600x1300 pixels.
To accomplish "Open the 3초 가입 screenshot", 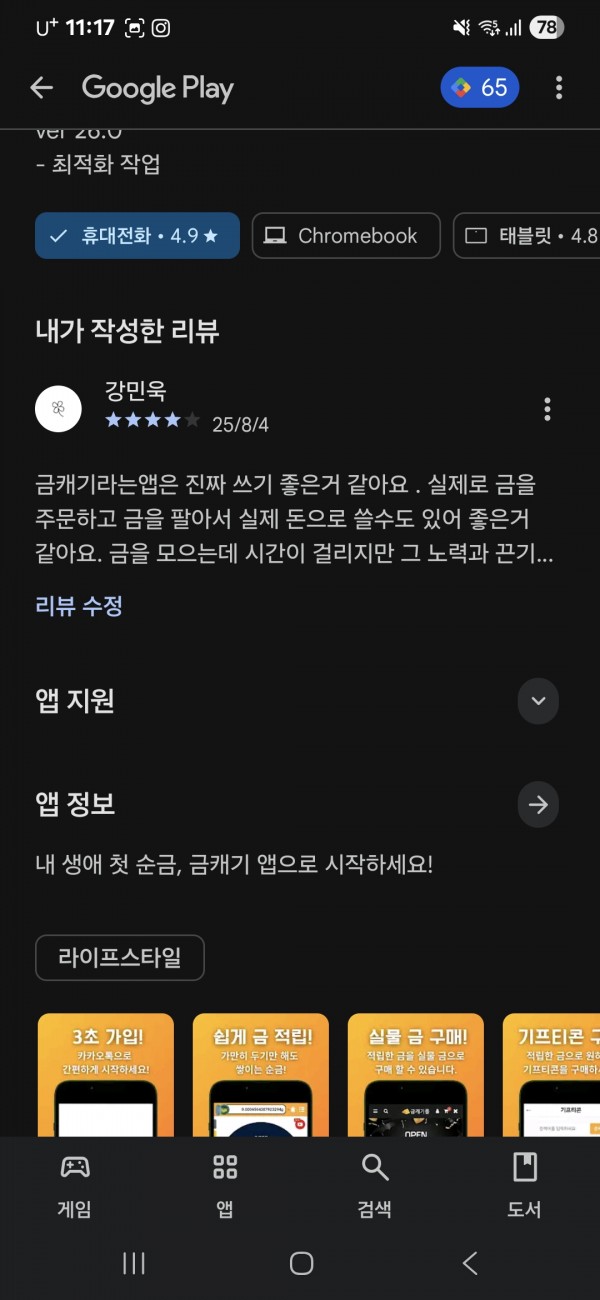I will (x=106, y=1075).
